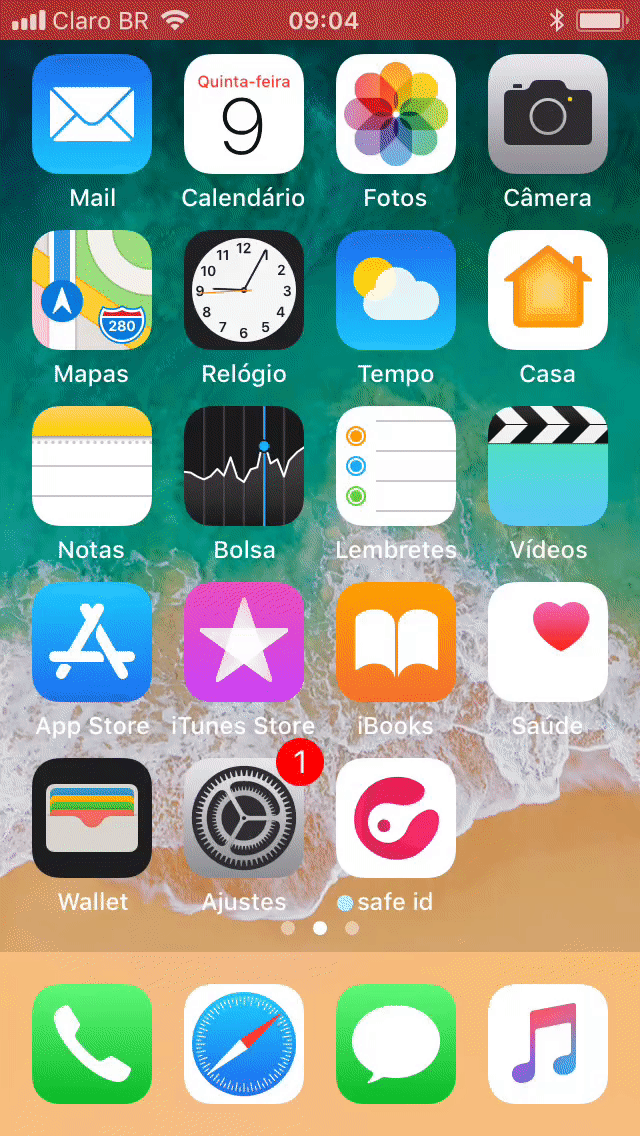Launch the Fotos app

point(396,114)
